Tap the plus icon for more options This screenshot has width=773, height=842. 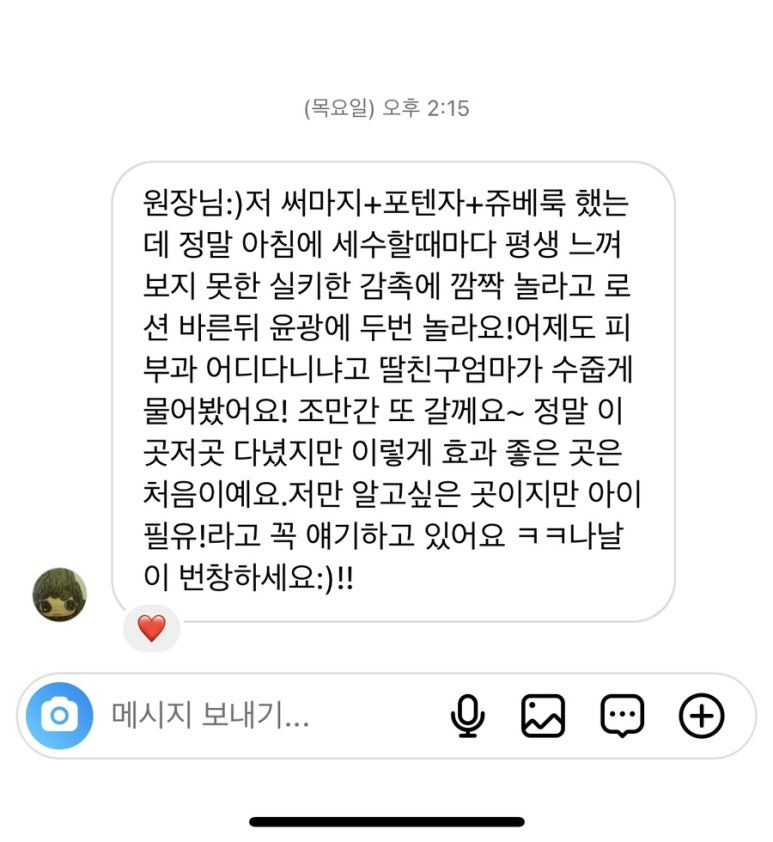[x=701, y=715]
